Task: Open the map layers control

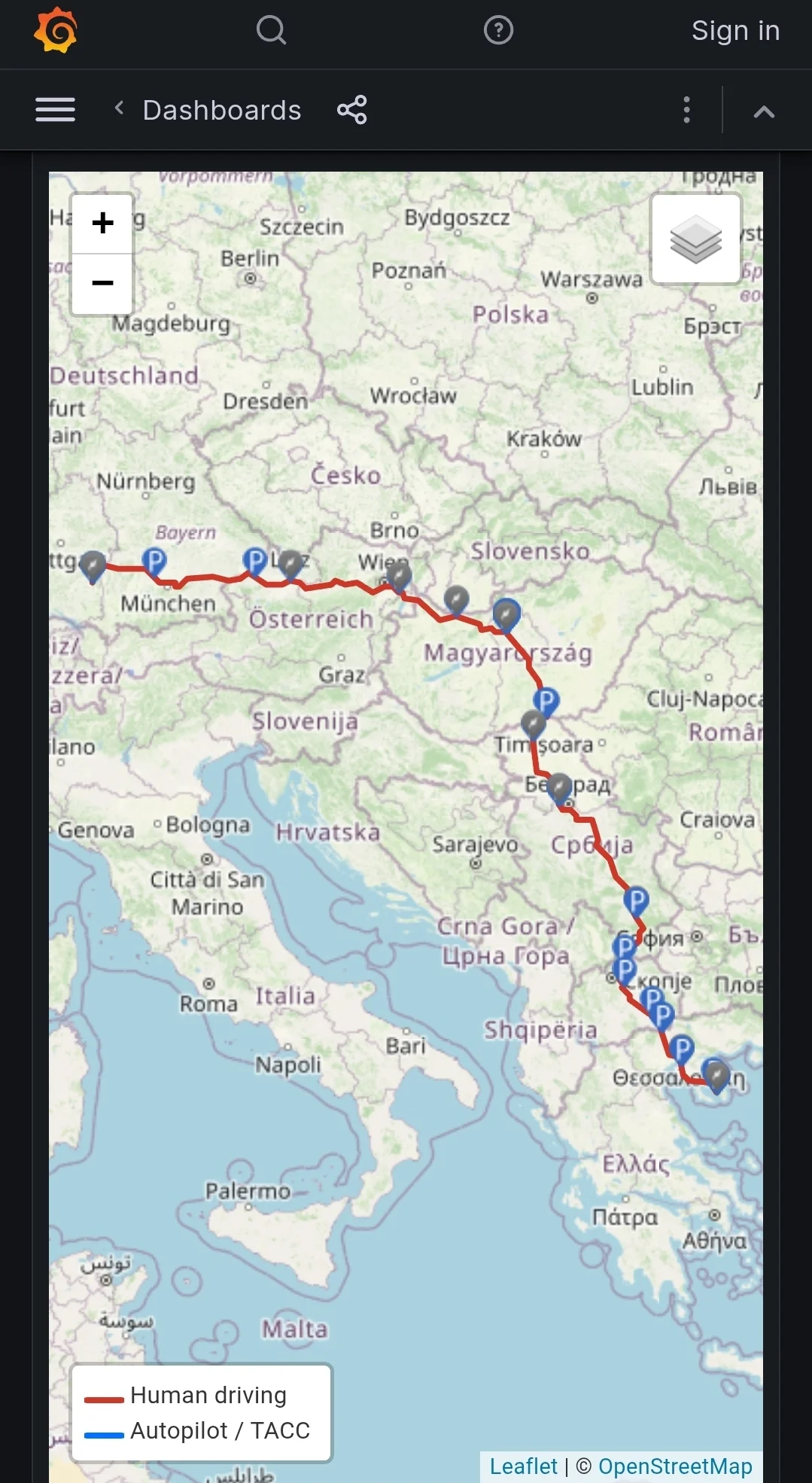Action: click(x=696, y=239)
